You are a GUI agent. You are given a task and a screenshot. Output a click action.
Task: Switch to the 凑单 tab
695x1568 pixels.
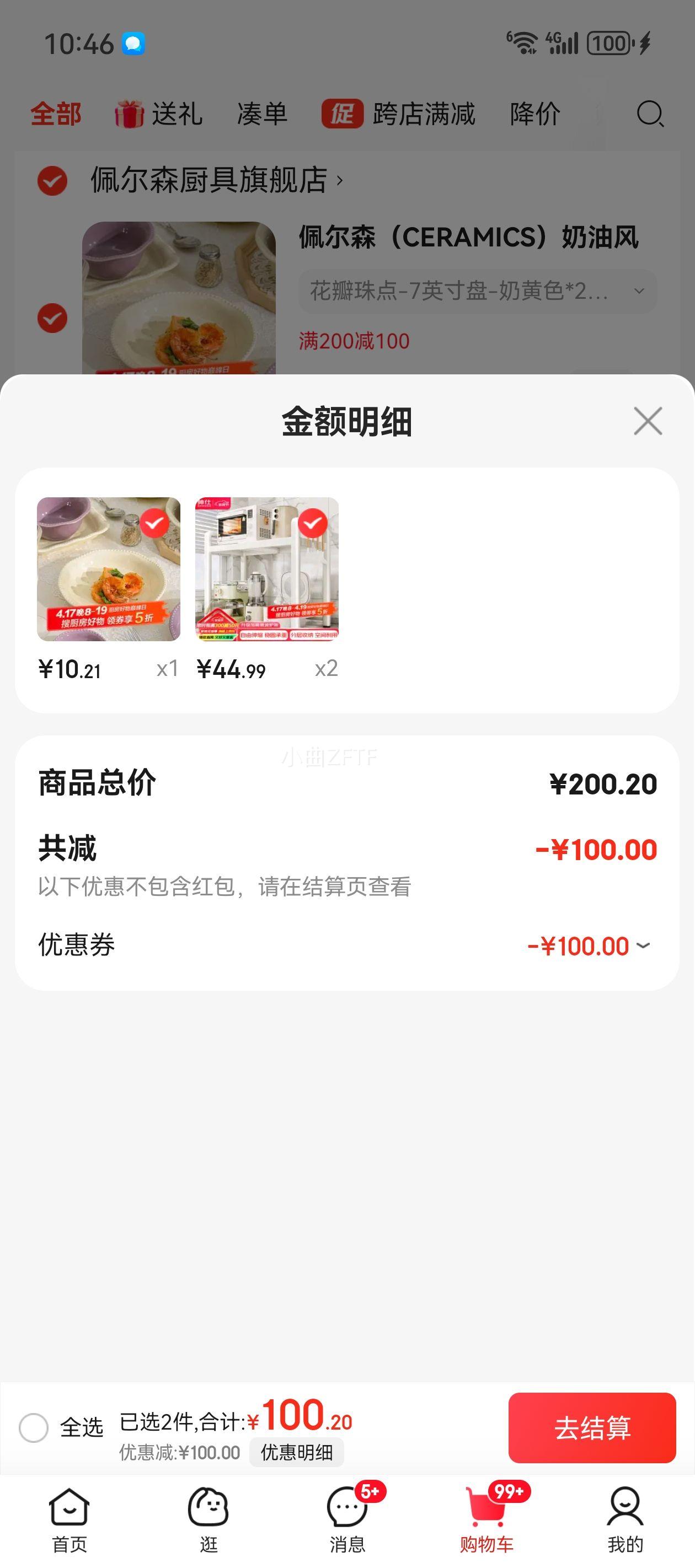point(263,114)
